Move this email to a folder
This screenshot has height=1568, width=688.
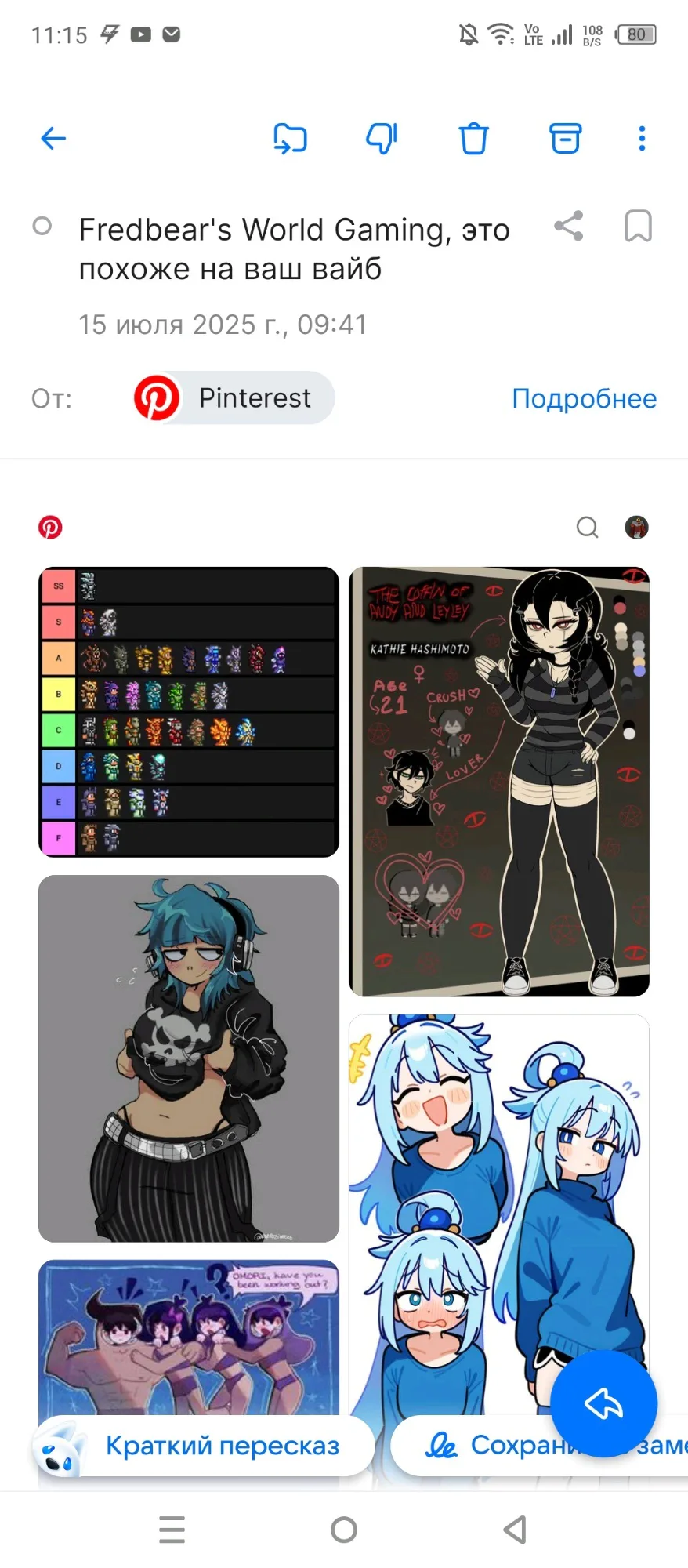(290, 139)
